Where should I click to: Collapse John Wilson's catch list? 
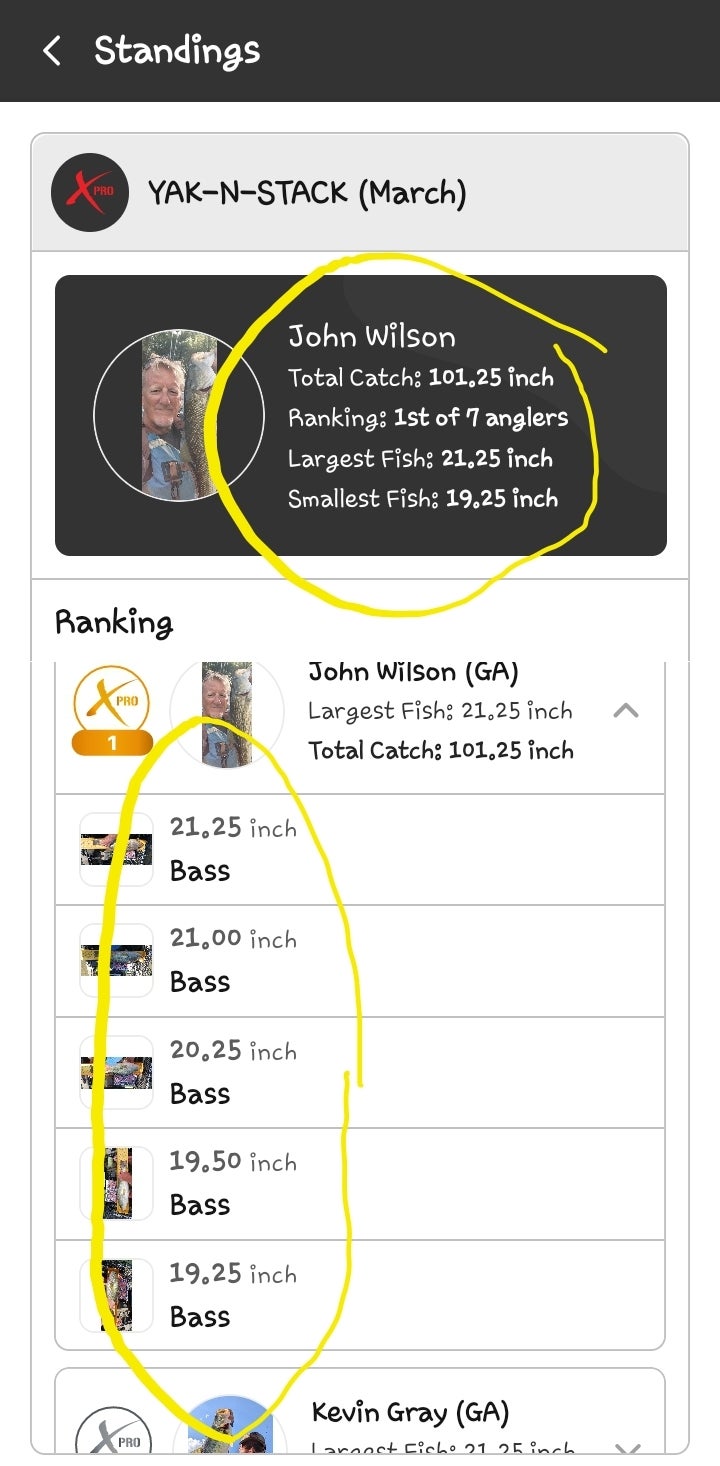[x=625, y=711]
